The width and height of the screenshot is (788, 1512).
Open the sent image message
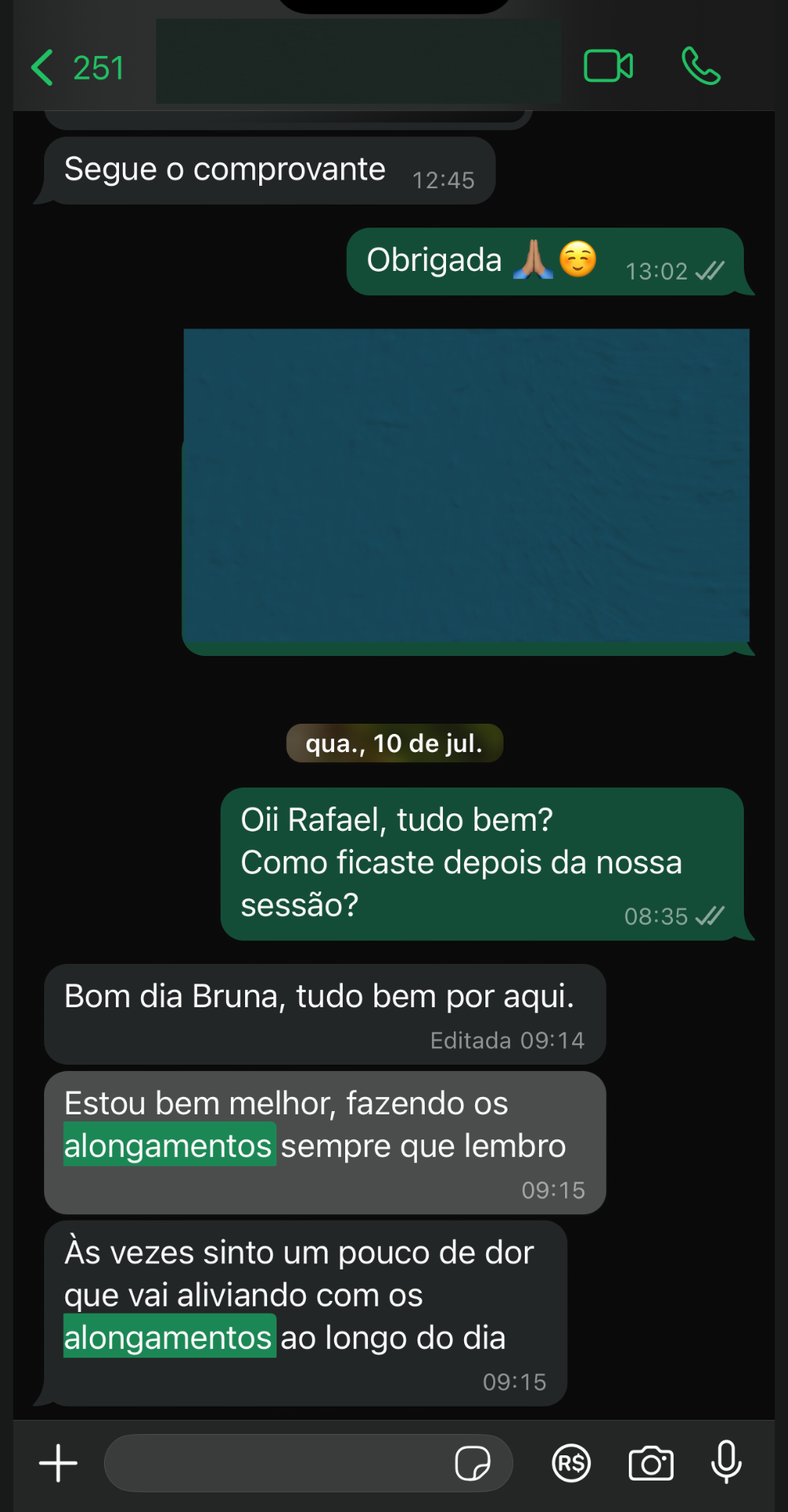[x=466, y=488]
